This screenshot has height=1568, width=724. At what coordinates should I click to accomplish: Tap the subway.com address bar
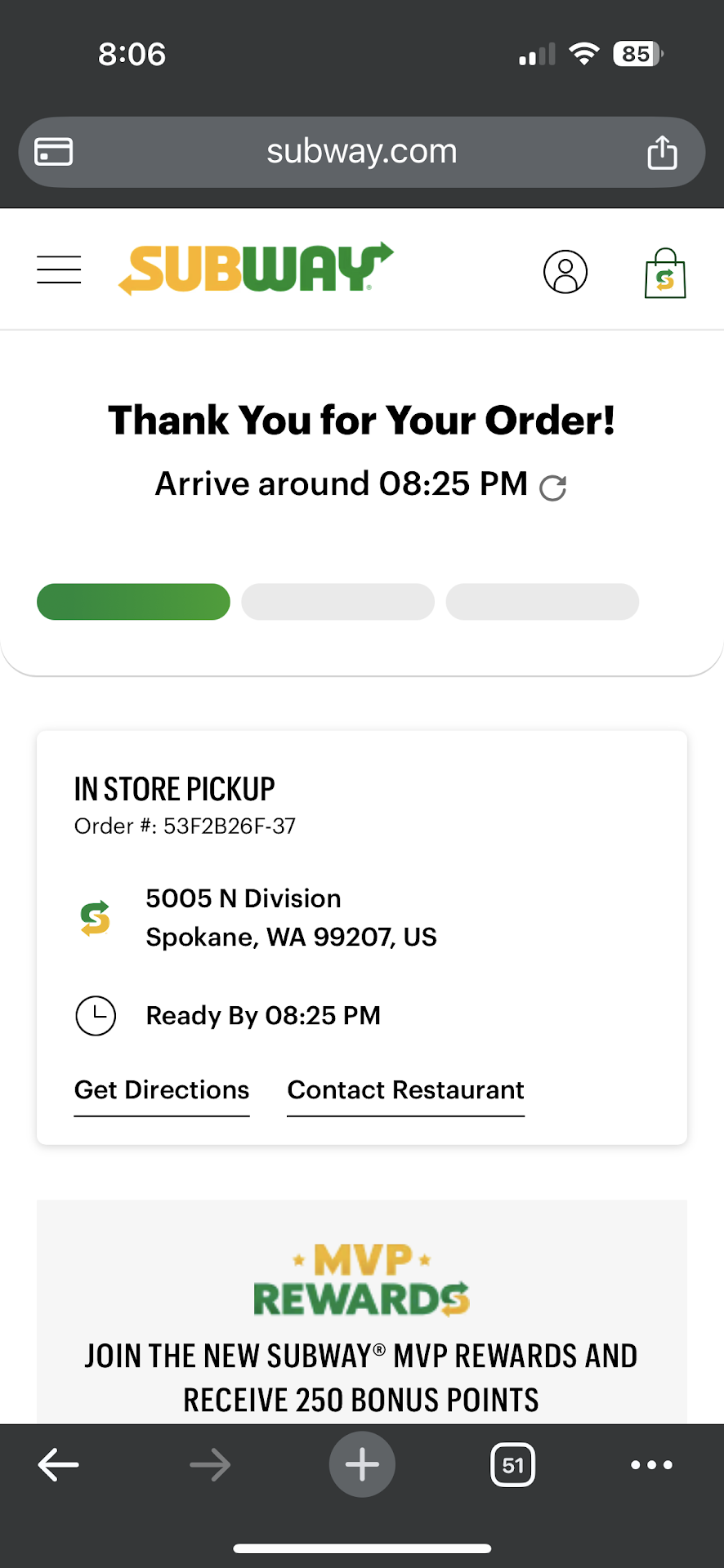click(361, 152)
